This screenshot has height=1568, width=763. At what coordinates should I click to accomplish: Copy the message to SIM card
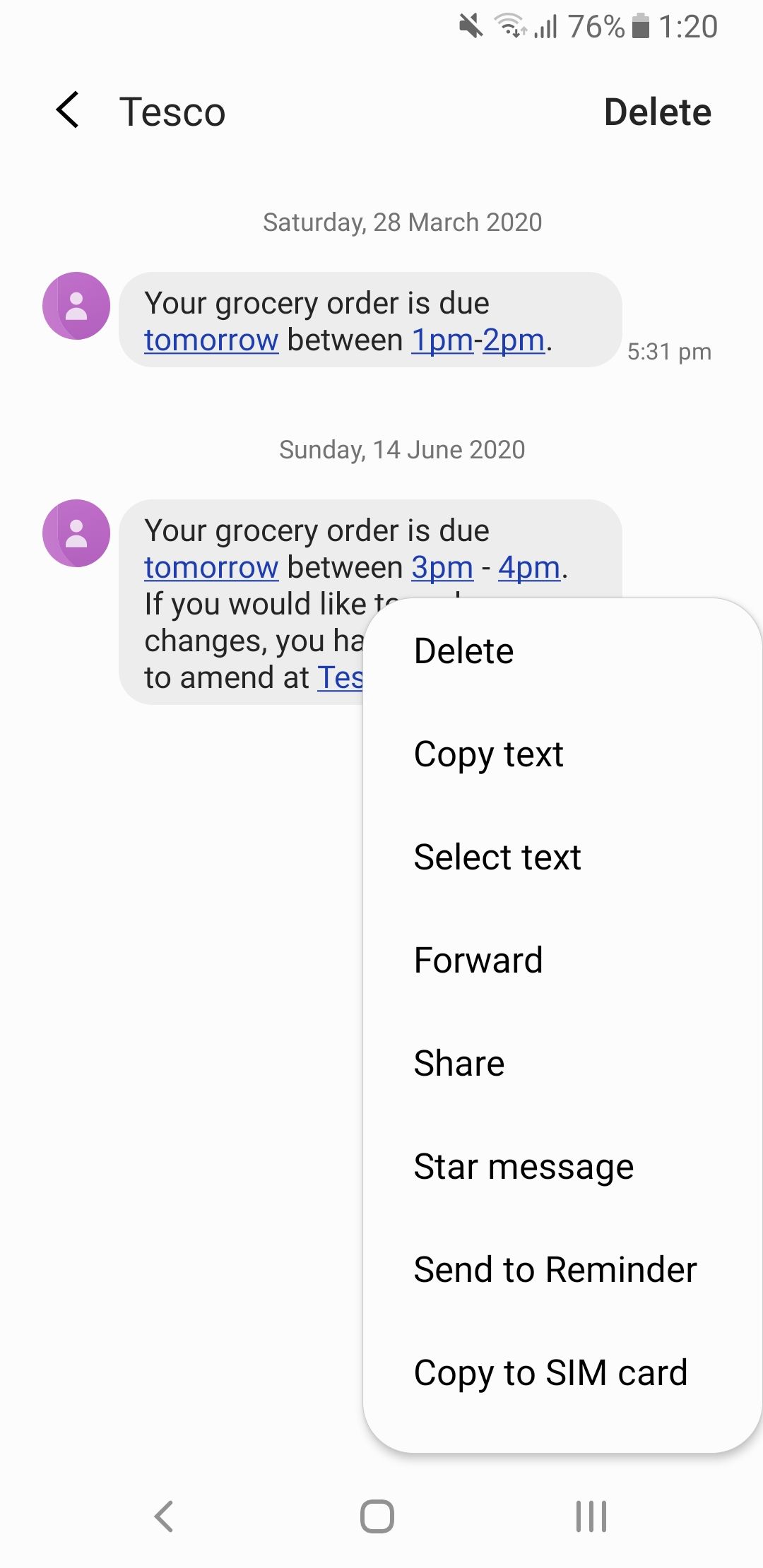[x=550, y=1372]
